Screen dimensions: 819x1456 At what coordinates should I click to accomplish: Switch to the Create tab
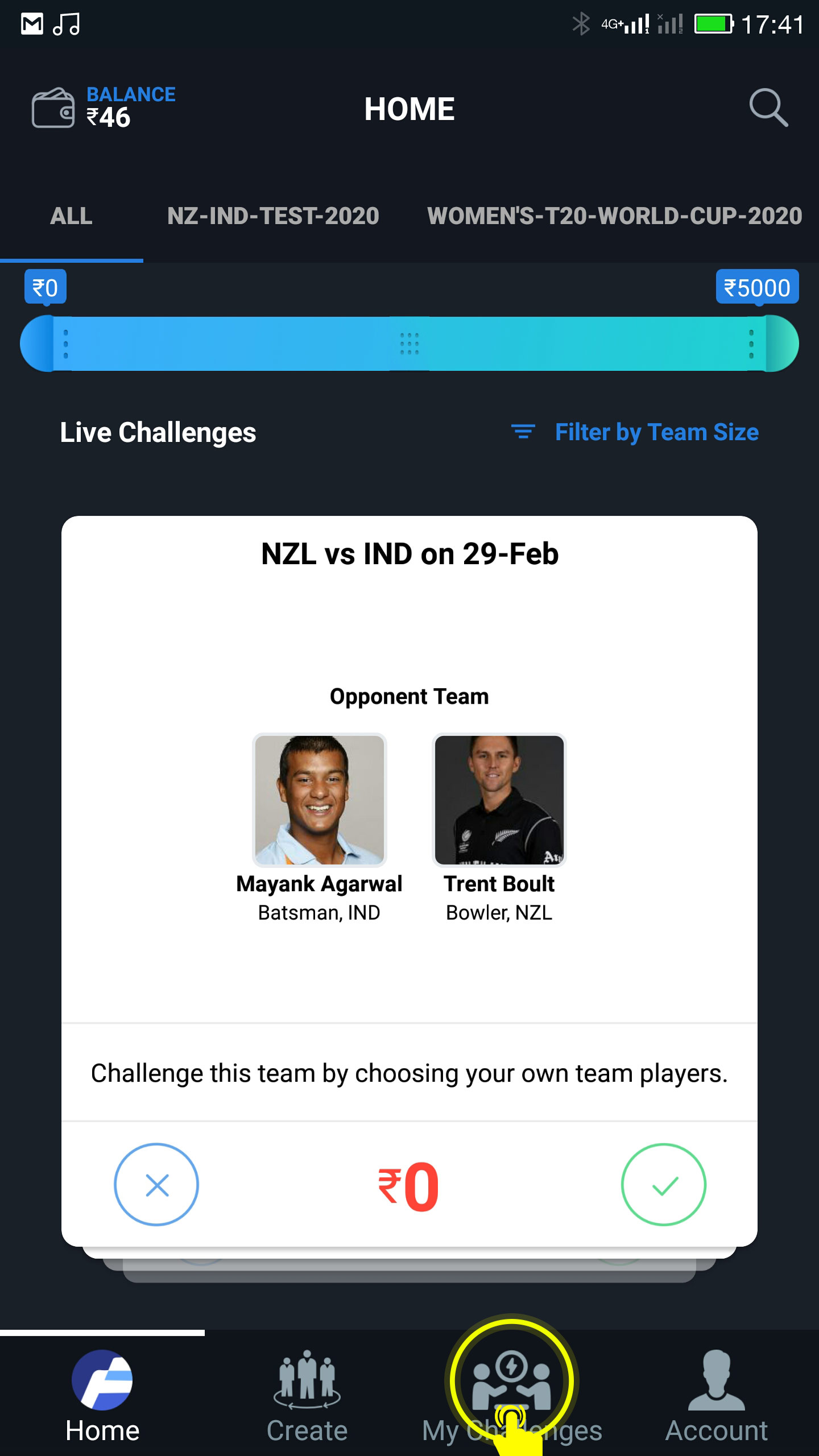307,1396
